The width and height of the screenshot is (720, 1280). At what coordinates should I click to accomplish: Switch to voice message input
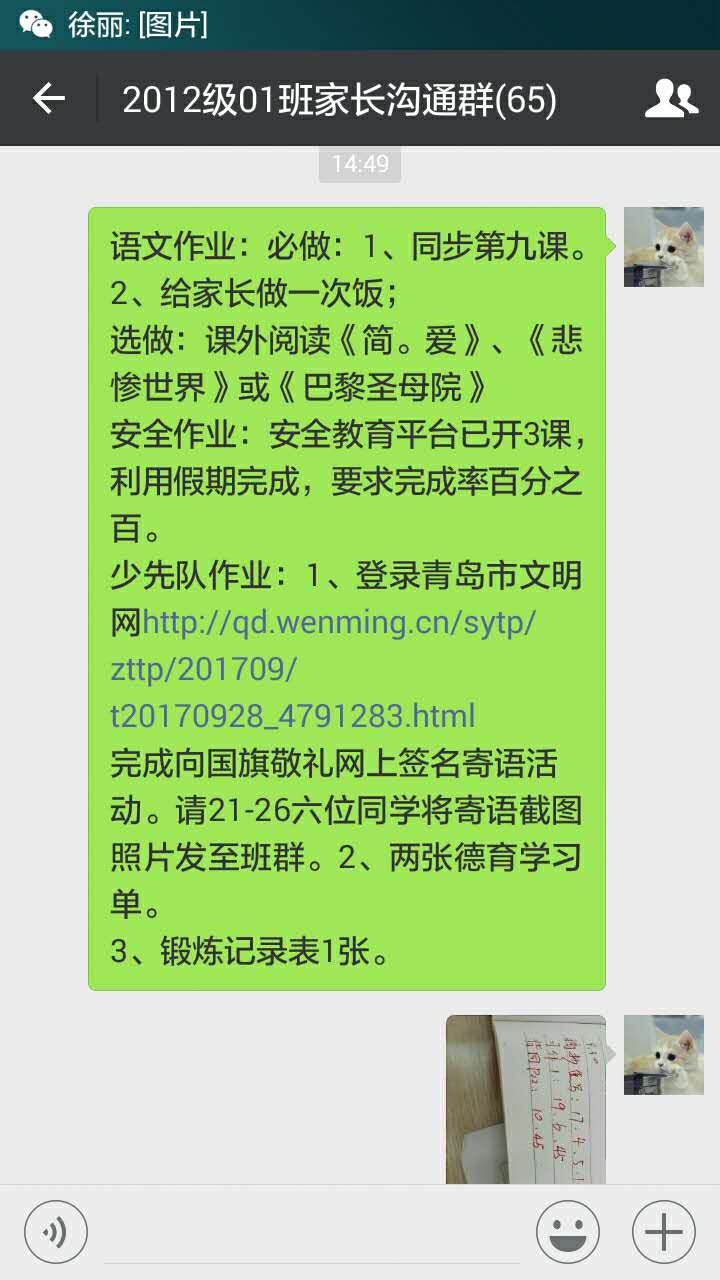pos(56,1232)
